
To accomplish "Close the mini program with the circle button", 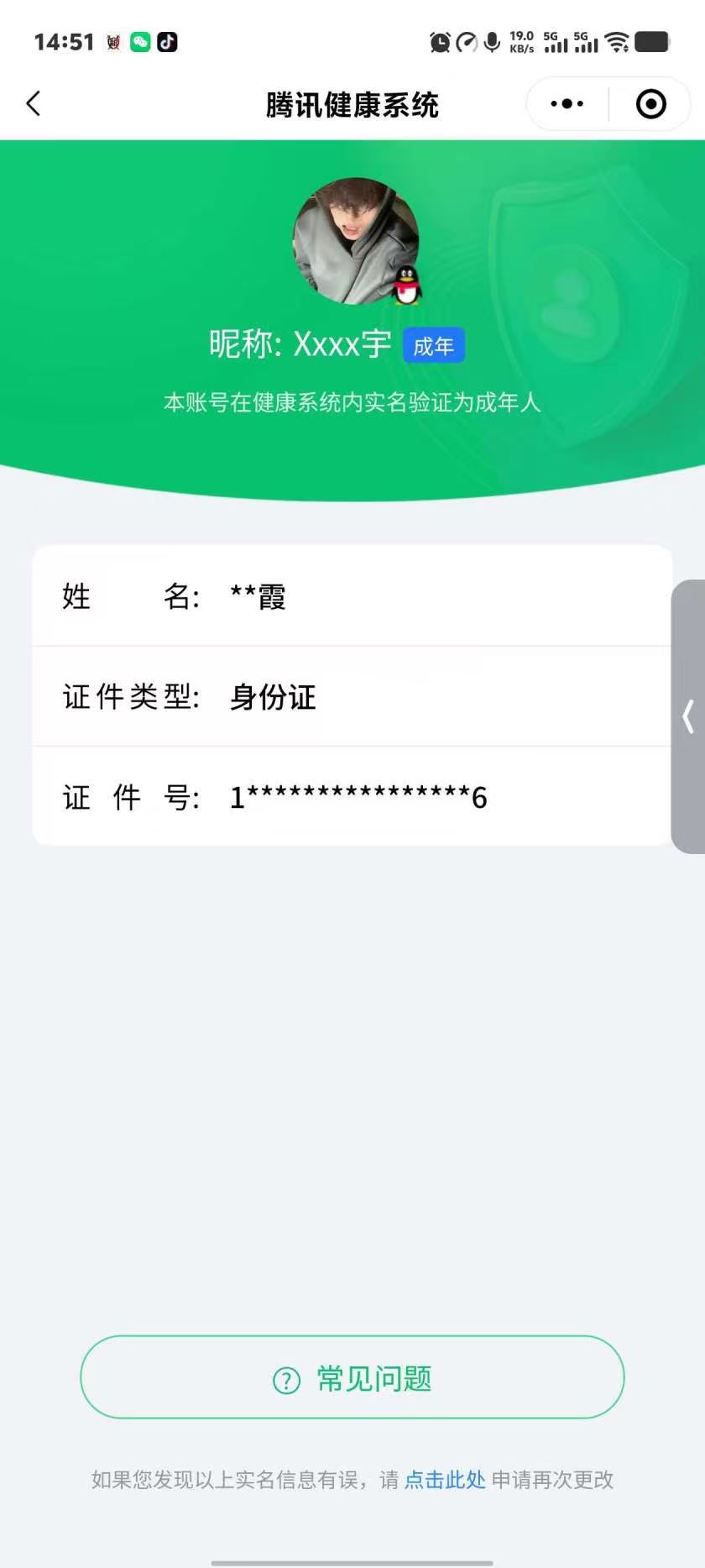I will tap(651, 104).
